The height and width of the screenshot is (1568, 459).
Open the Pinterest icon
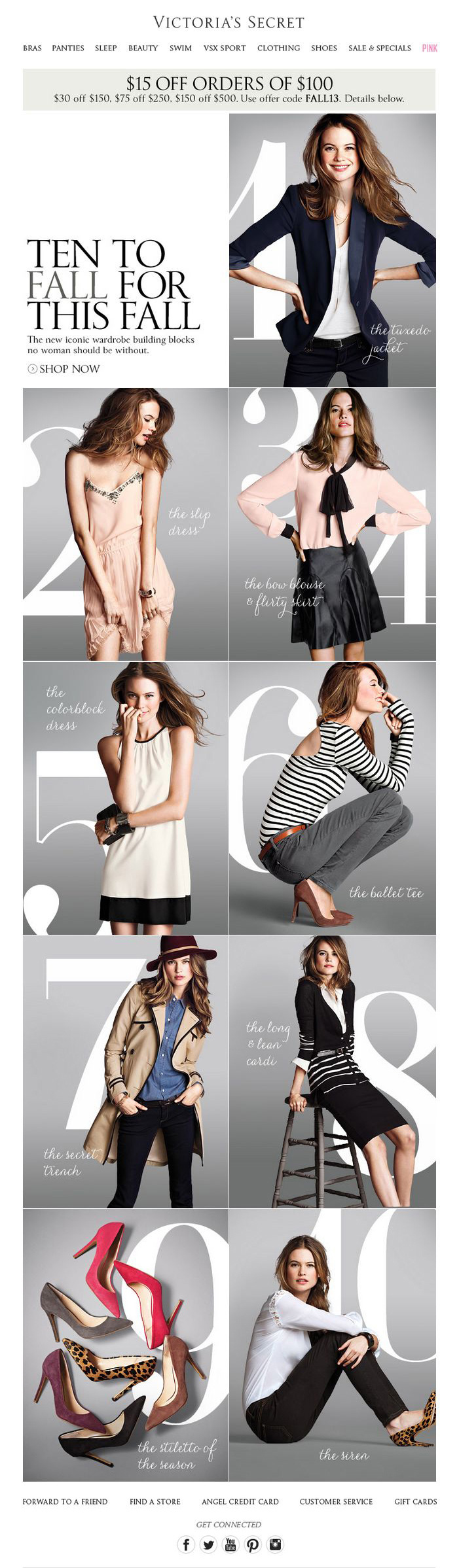click(253, 1544)
